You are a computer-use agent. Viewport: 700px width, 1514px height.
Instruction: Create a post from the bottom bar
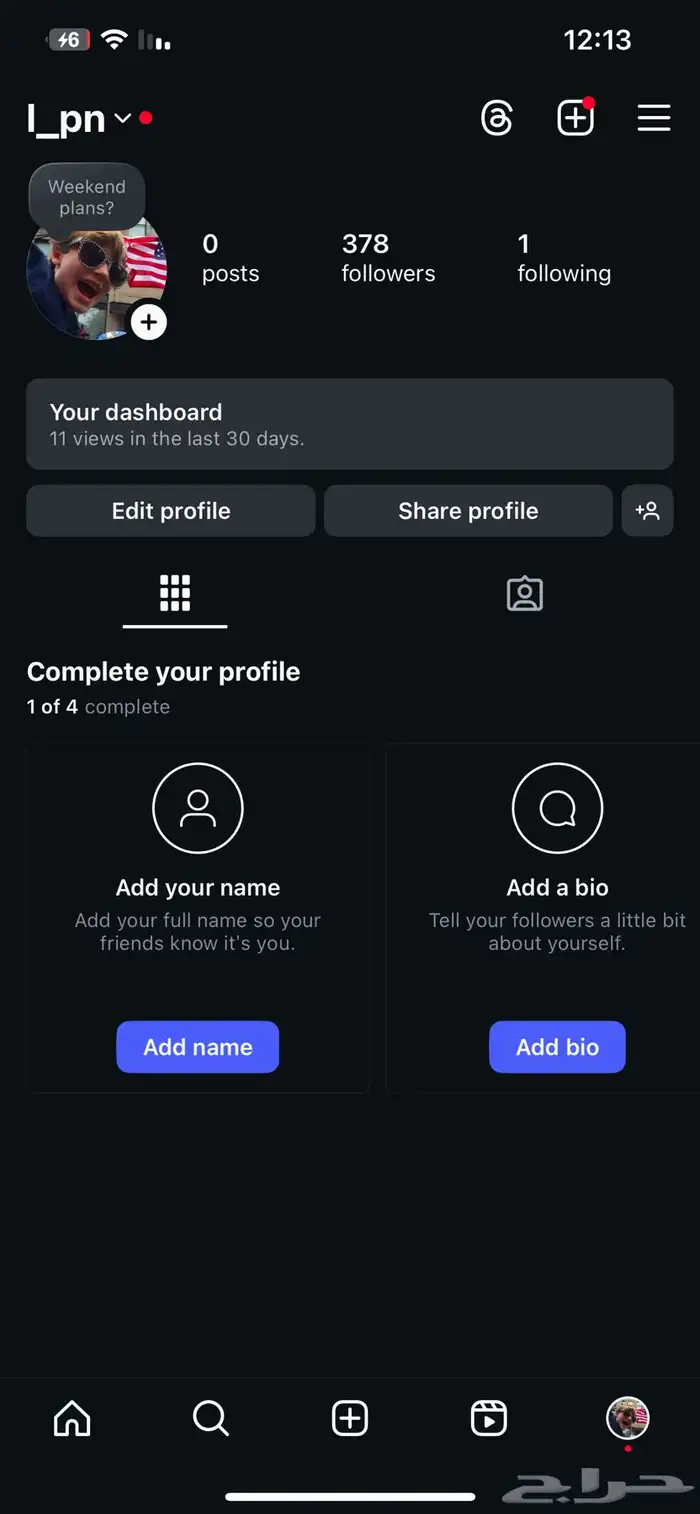pyautogui.click(x=350, y=1418)
